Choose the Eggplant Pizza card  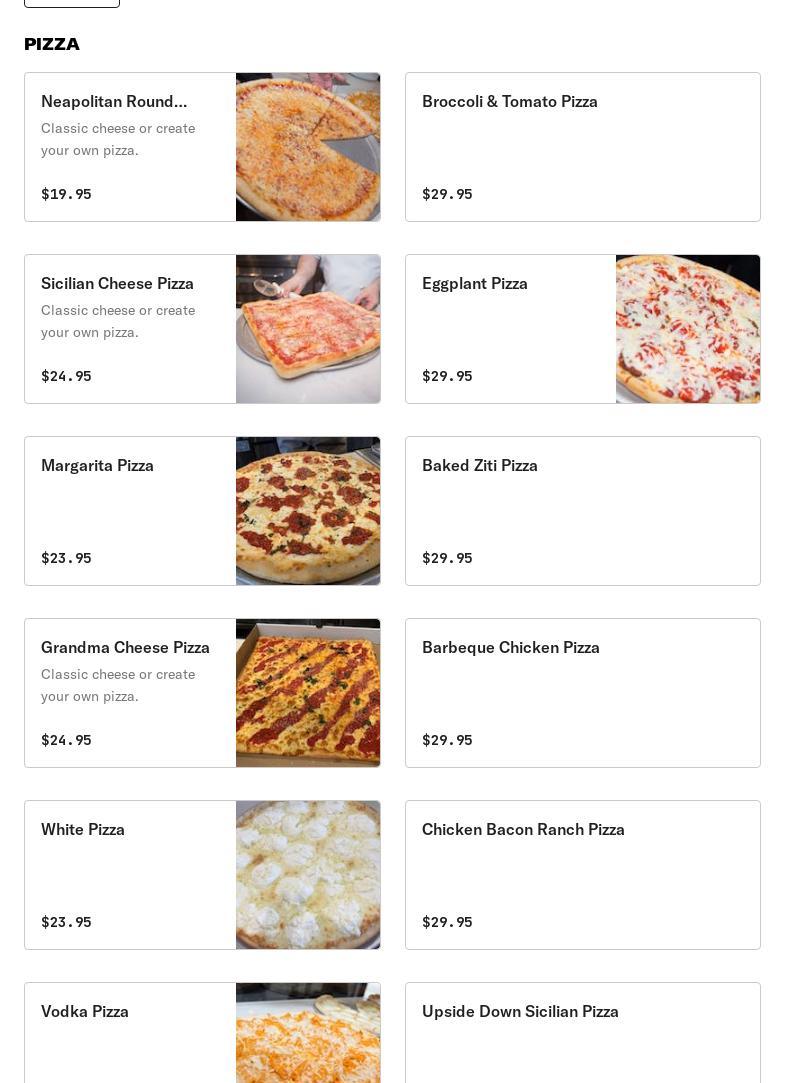(x=582, y=329)
